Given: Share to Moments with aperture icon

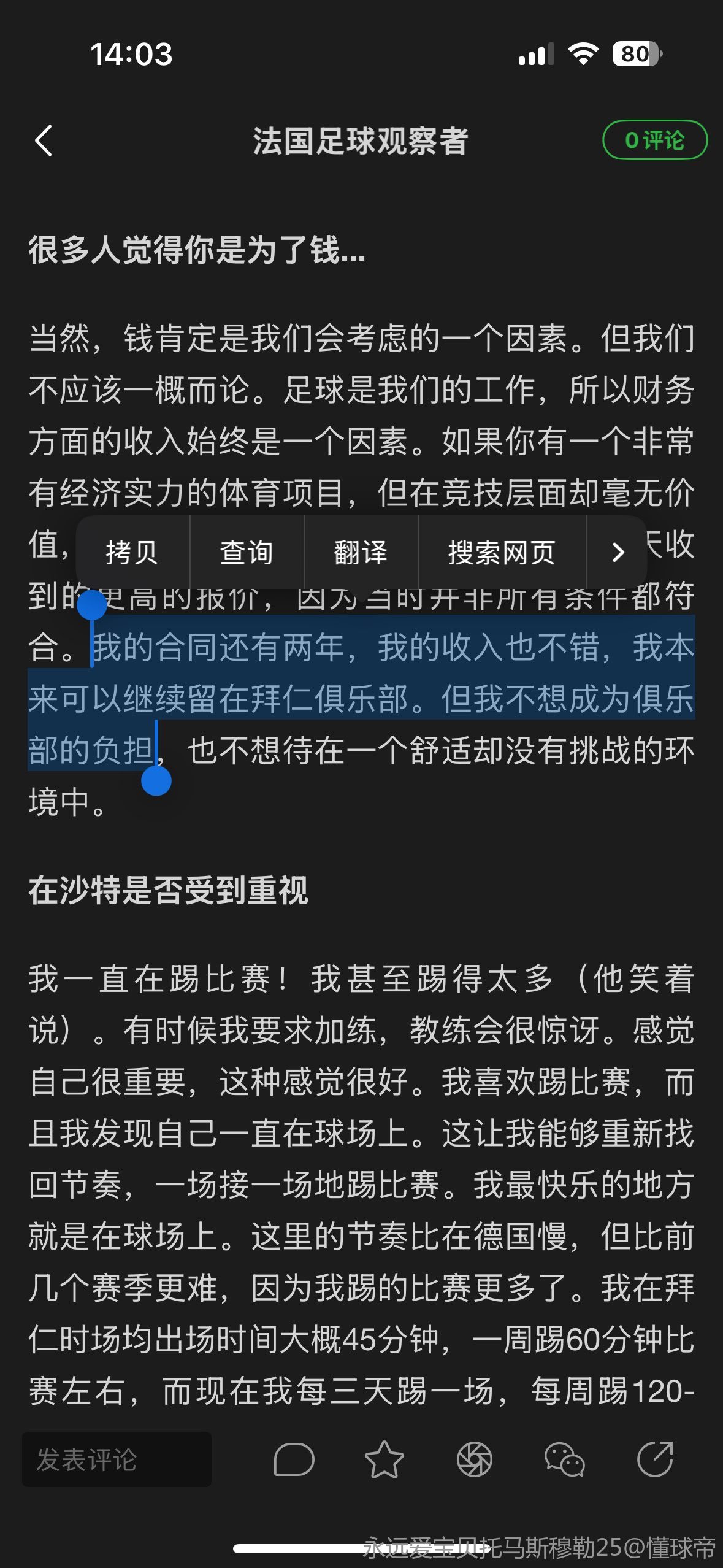Looking at the screenshot, I should [474, 1459].
